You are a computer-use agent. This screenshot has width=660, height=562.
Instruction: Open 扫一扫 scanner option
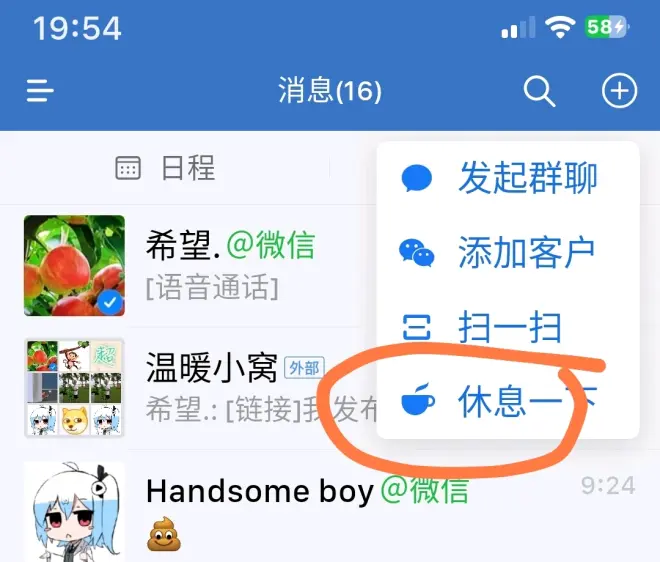coord(507,327)
